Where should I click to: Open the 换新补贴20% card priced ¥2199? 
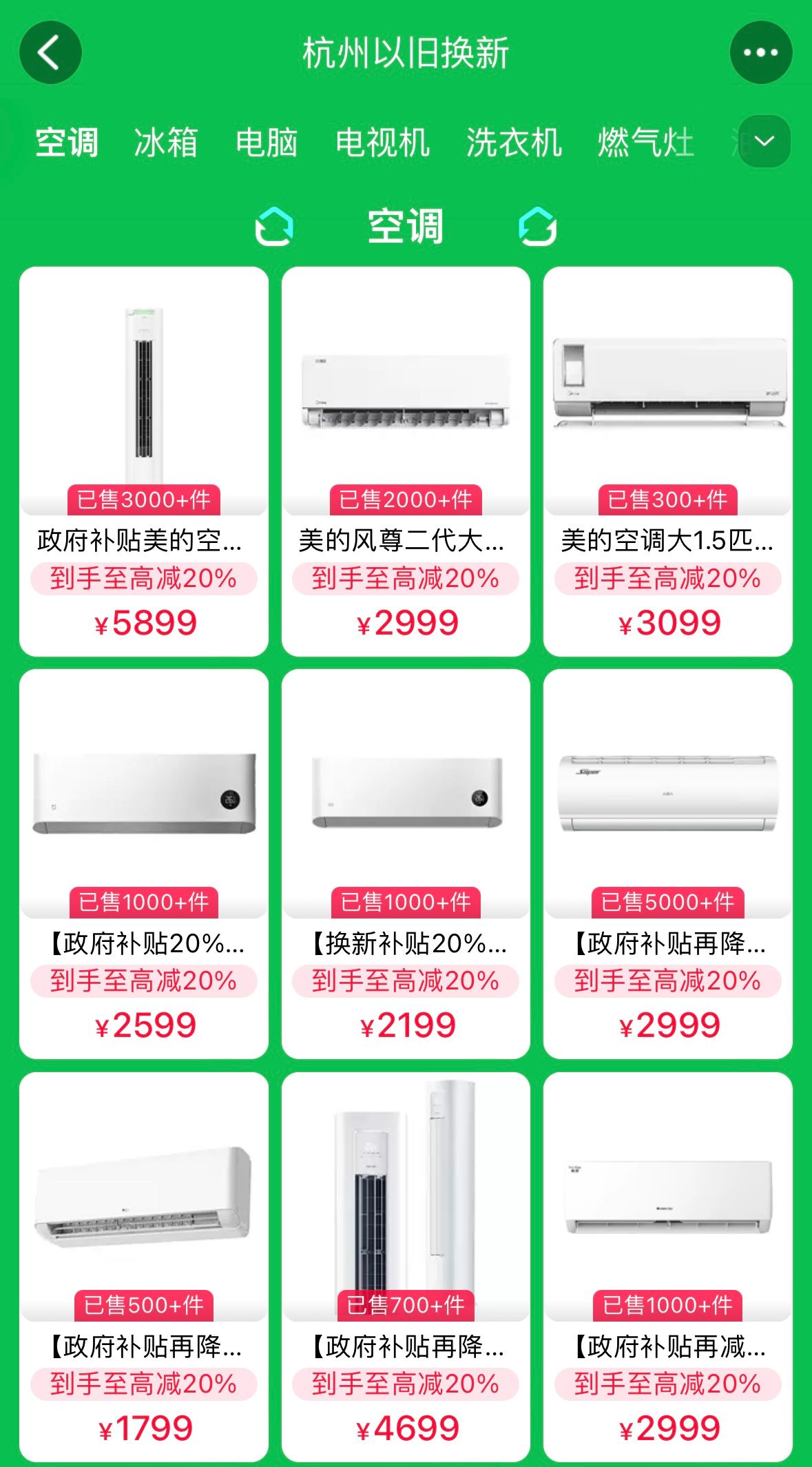[406, 863]
